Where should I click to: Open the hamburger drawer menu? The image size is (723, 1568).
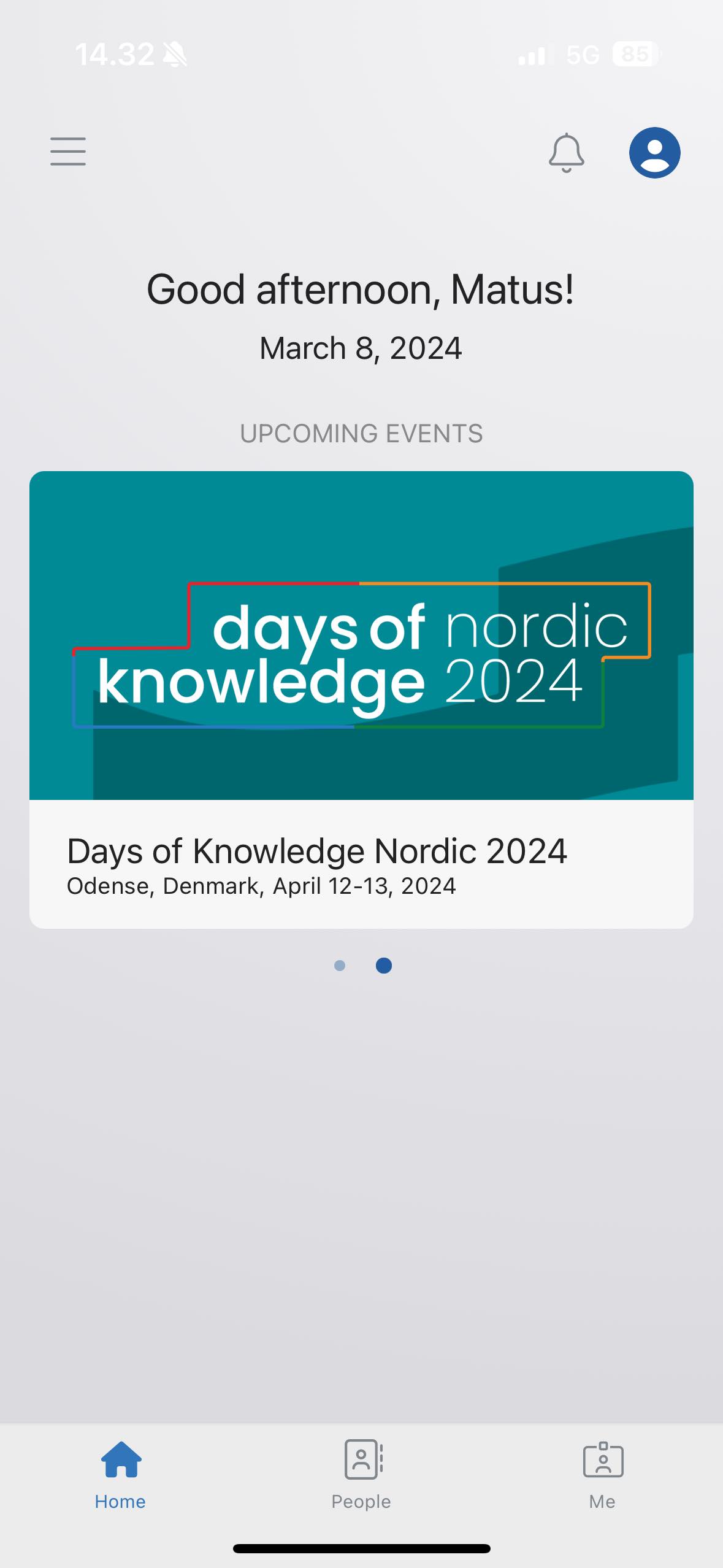pos(68,152)
